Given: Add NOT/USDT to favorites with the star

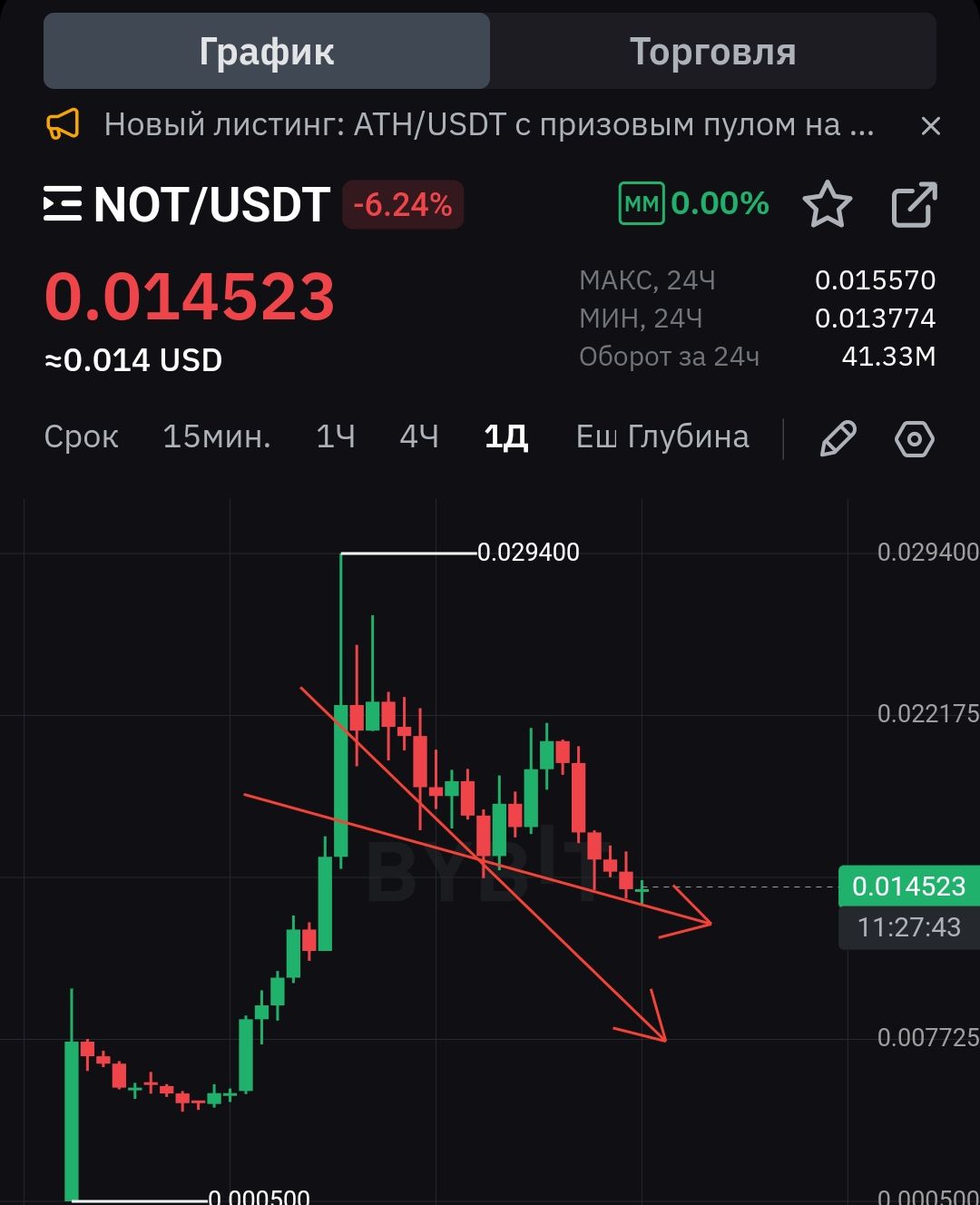Looking at the screenshot, I should click(x=827, y=204).
